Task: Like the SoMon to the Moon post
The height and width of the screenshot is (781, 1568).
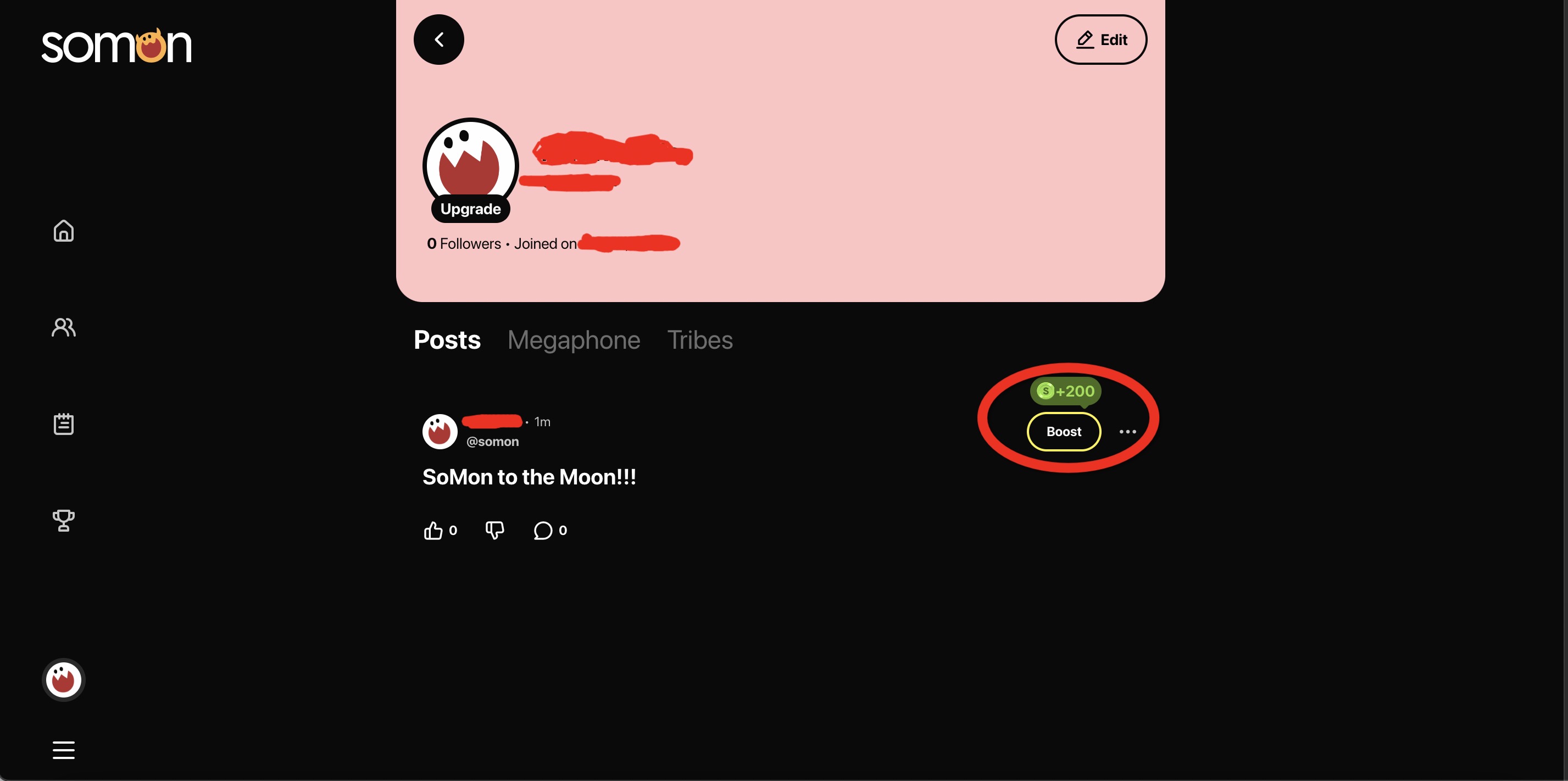Action: [x=433, y=530]
